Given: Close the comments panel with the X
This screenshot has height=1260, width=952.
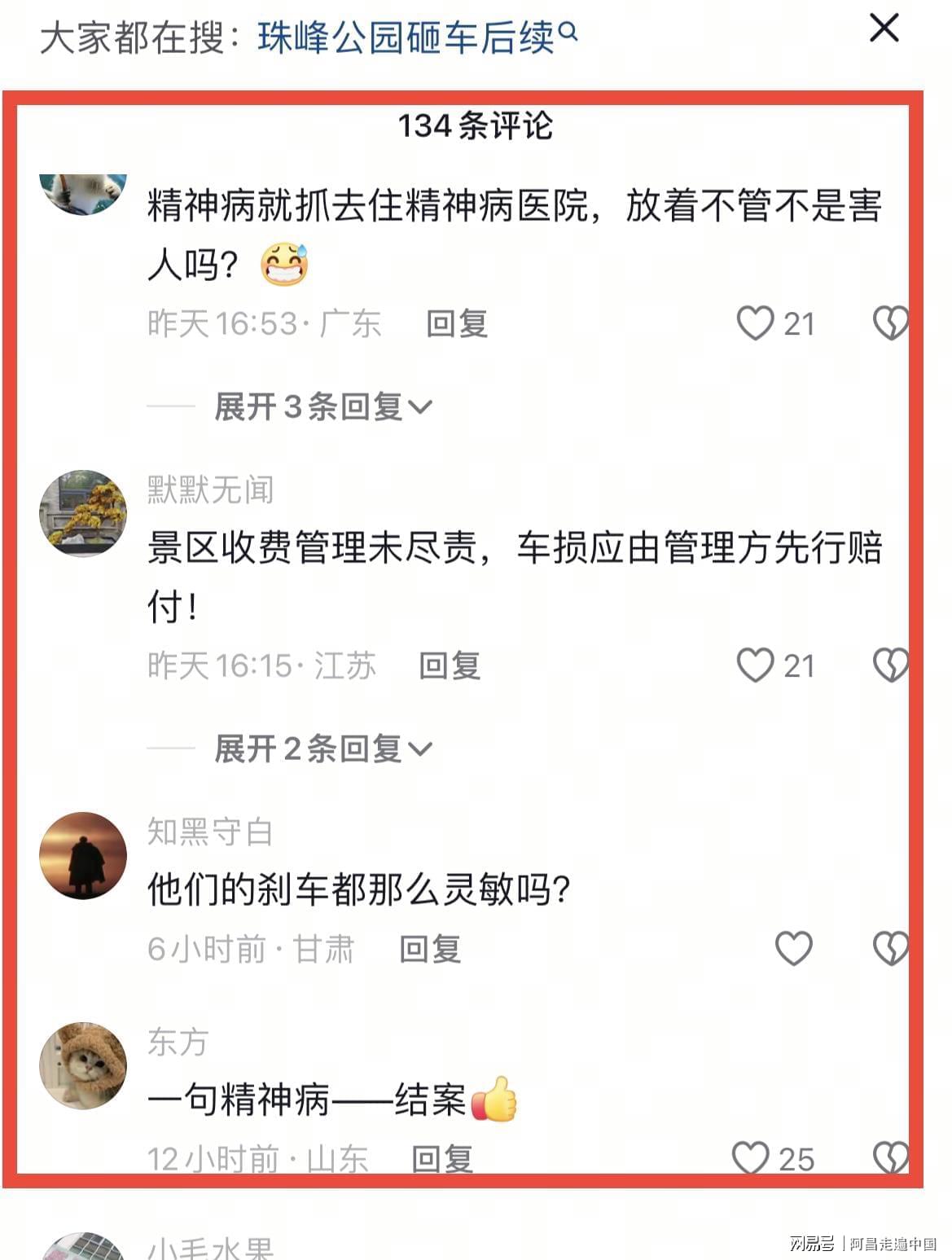Looking at the screenshot, I should point(884,29).
